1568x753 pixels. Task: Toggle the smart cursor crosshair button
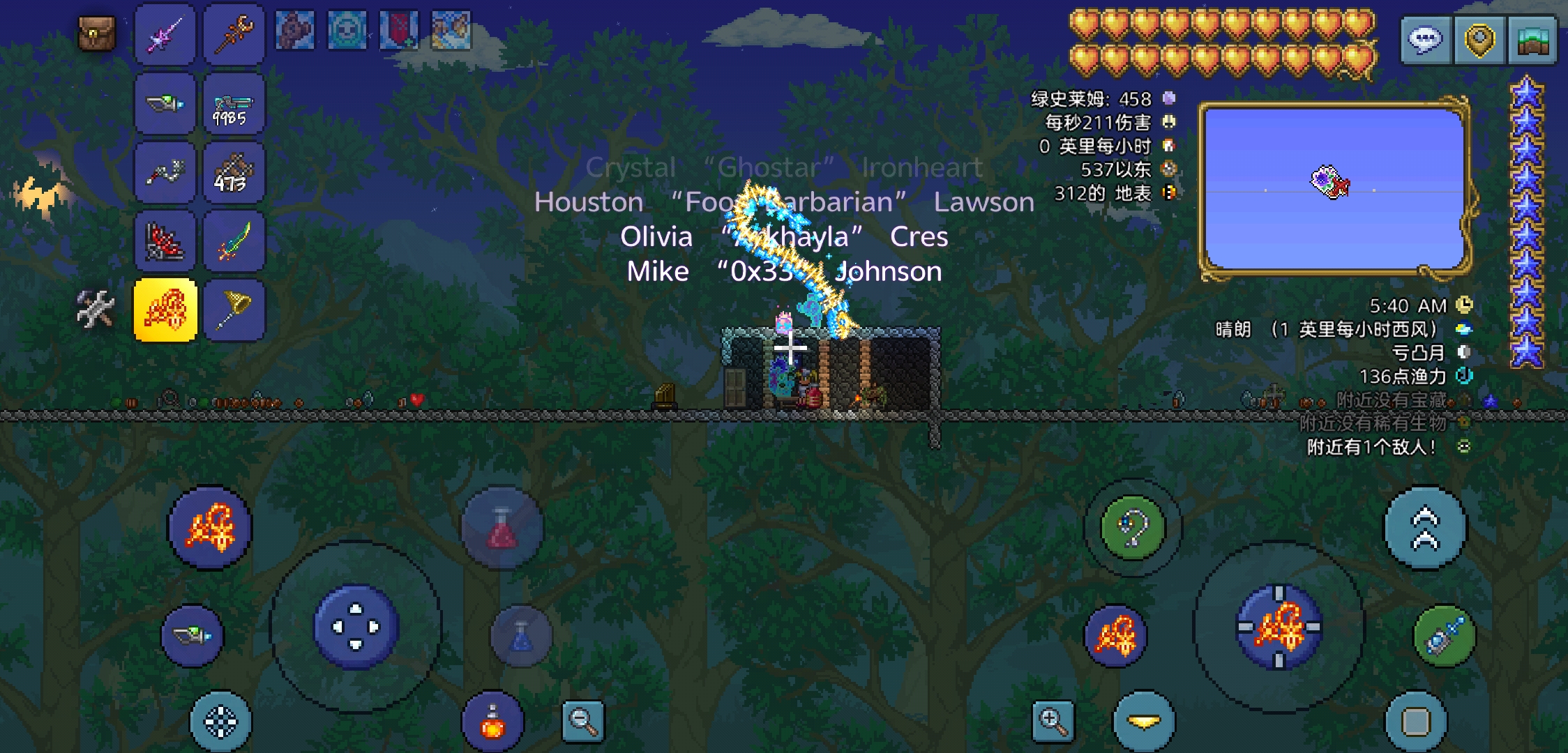click(x=220, y=722)
